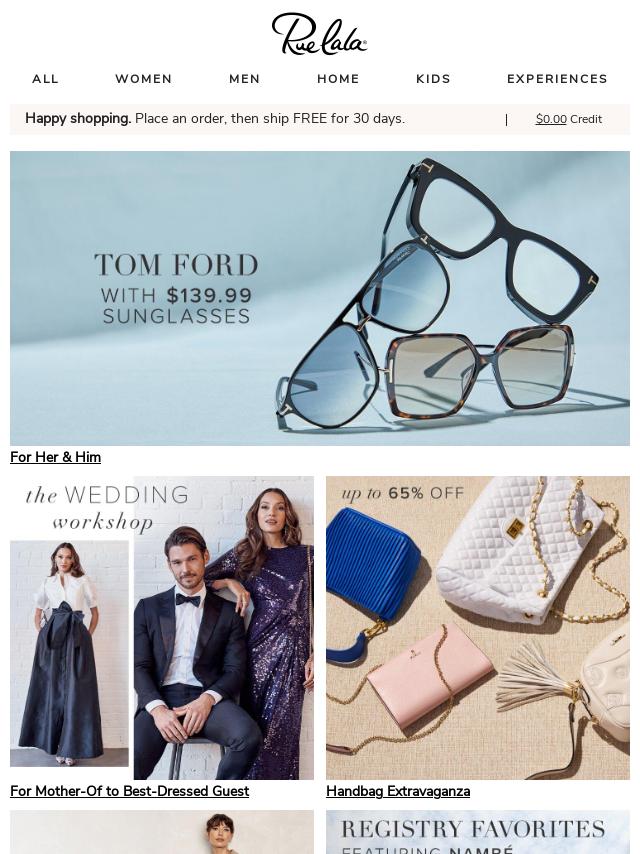
Task: Open the Tom Ford sunglasses banner
Action: point(320,298)
